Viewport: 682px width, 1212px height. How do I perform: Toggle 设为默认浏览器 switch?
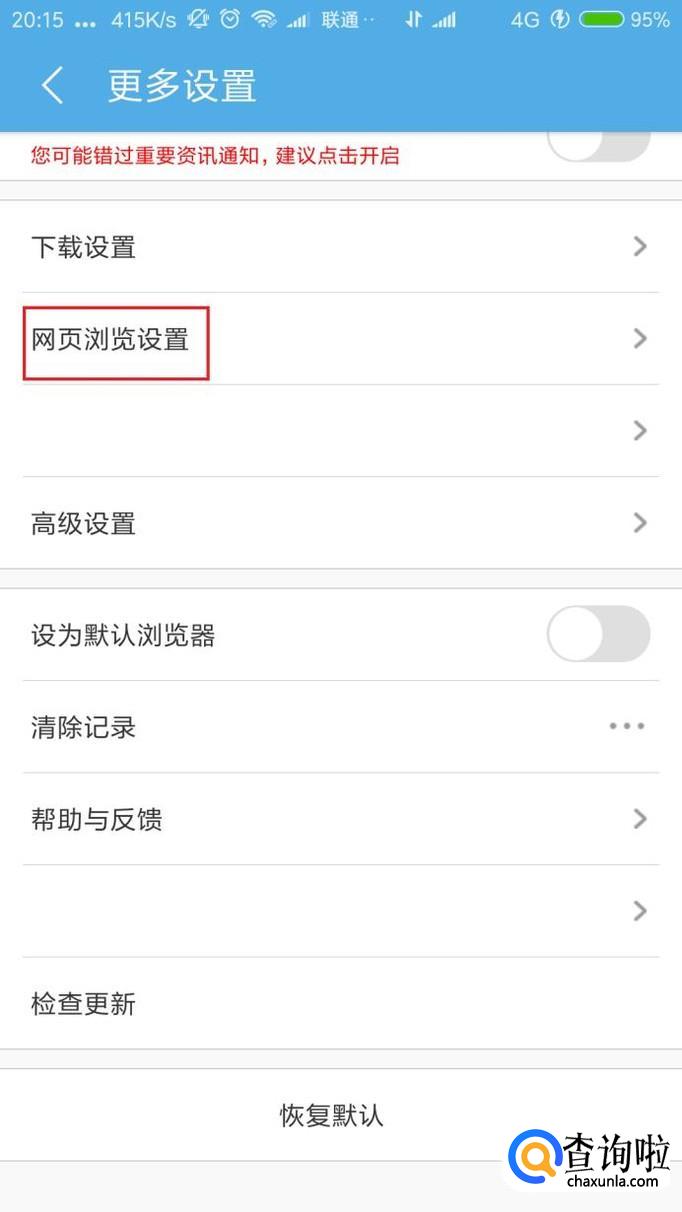[598, 634]
